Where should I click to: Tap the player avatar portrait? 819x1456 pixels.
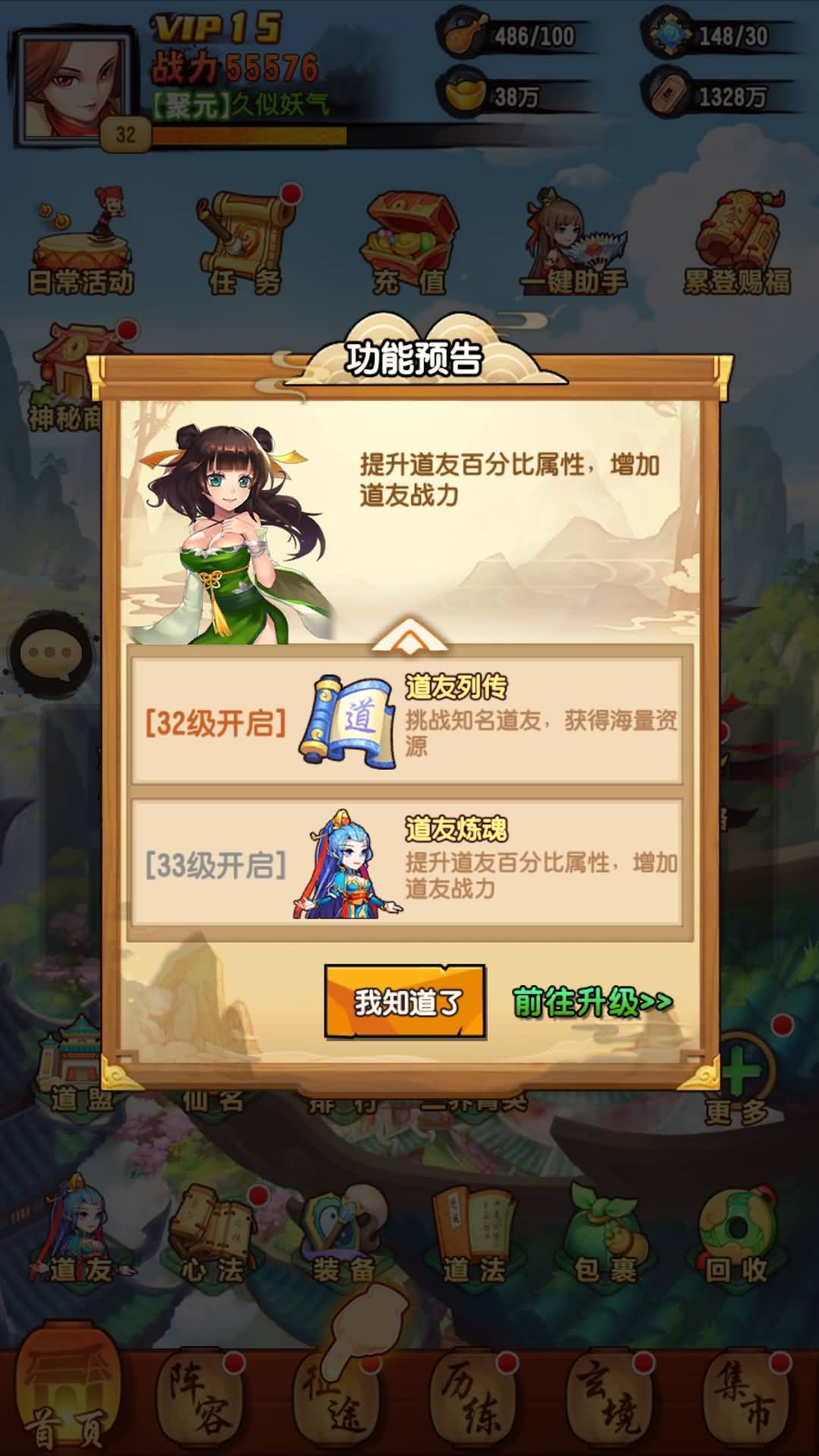point(72,87)
